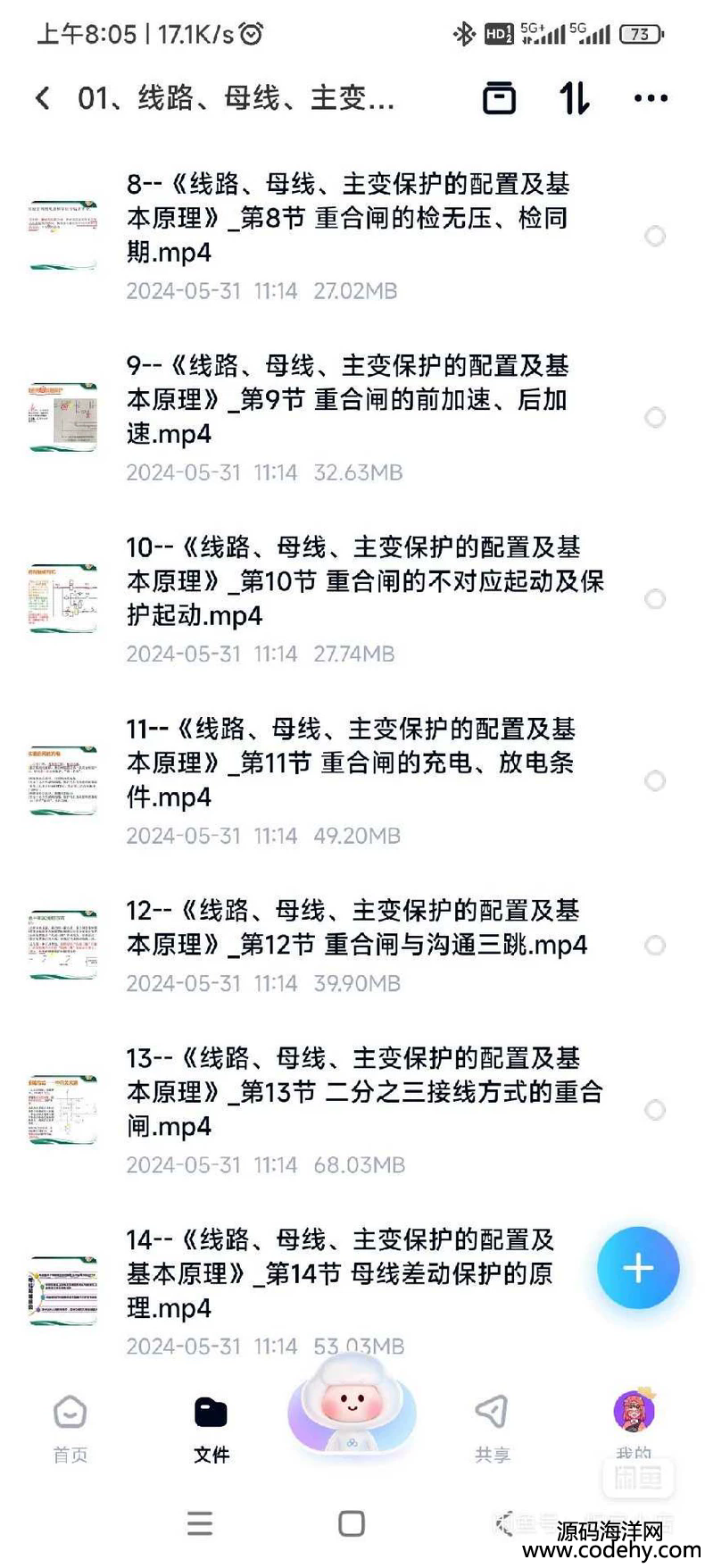Select the 第8节 file's checkbox
705x1568 pixels.
click(x=655, y=236)
